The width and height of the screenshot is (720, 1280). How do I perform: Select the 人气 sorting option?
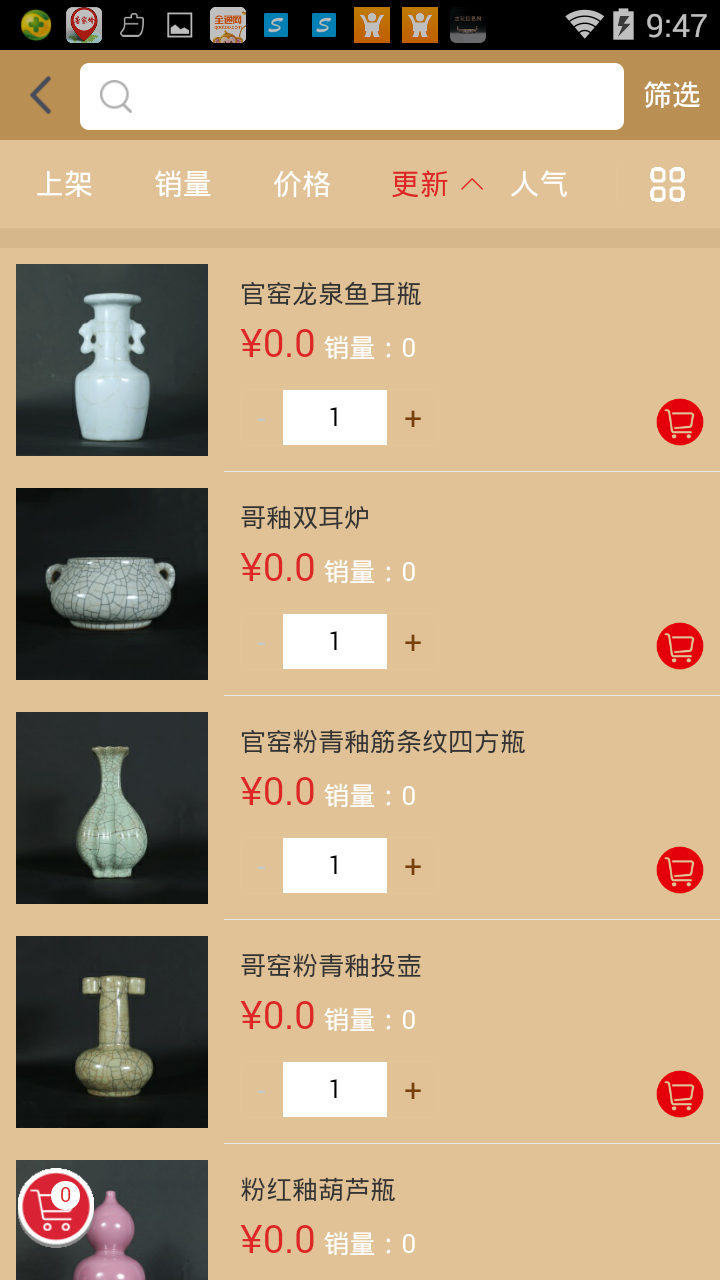pos(540,184)
